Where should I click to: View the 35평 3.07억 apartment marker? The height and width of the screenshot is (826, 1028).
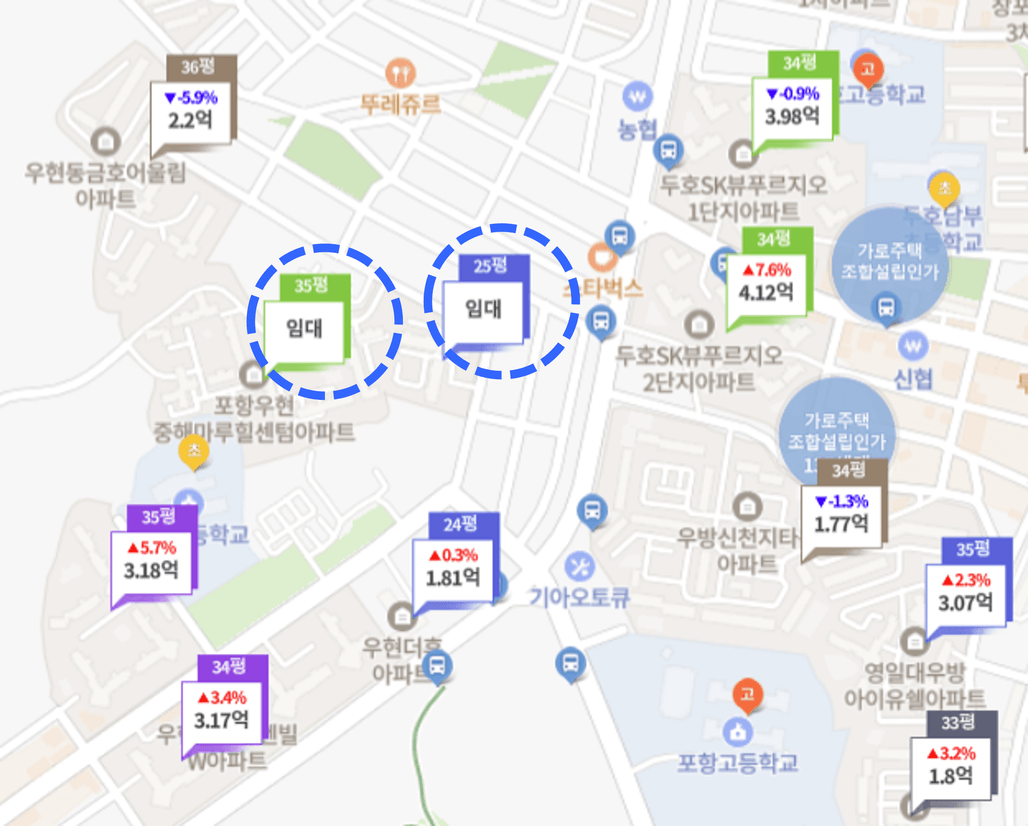click(x=965, y=592)
